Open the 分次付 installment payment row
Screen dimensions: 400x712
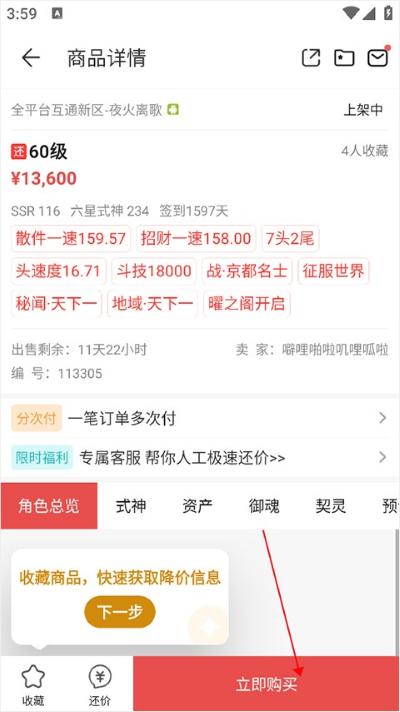(x=200, y=418)
